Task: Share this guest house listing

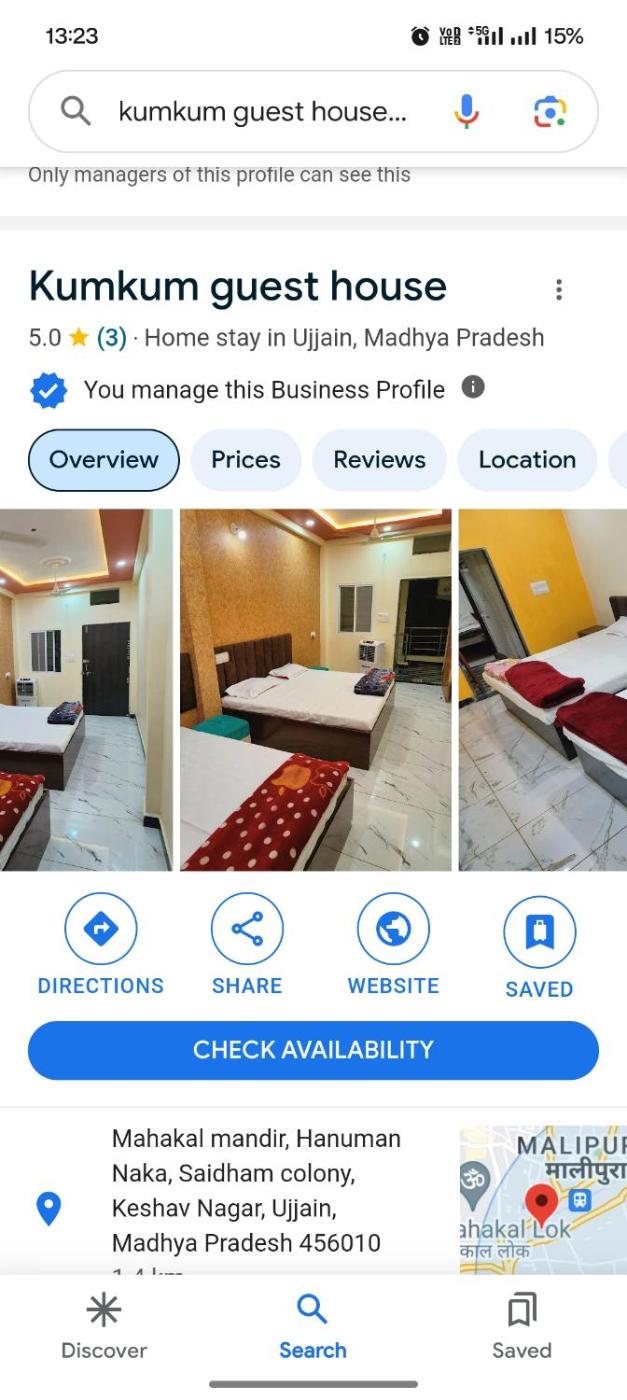Action: click(247, 945)
